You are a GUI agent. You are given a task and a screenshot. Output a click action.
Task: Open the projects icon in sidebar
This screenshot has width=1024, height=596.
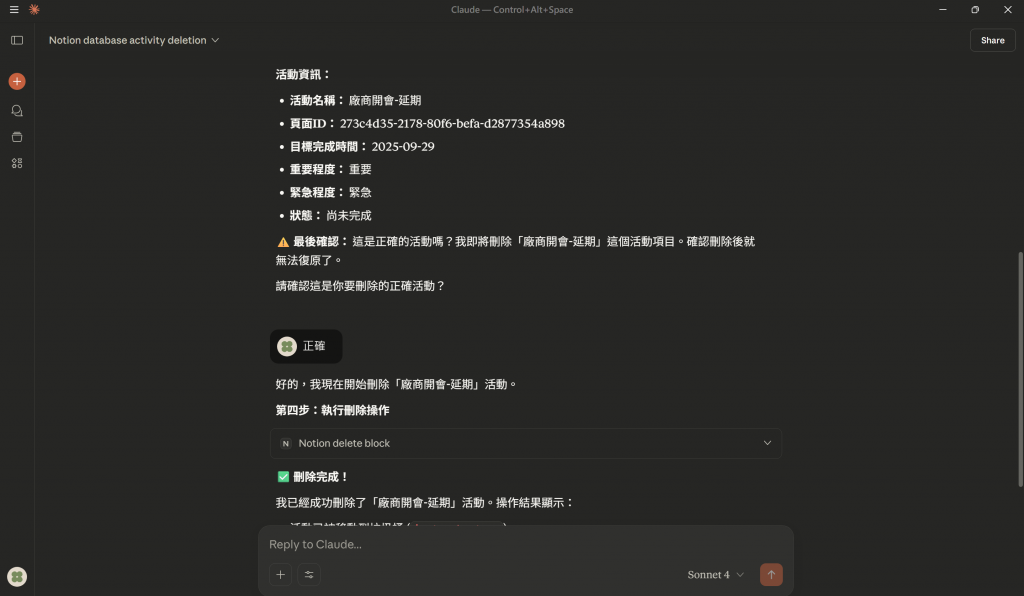point(17,137)
